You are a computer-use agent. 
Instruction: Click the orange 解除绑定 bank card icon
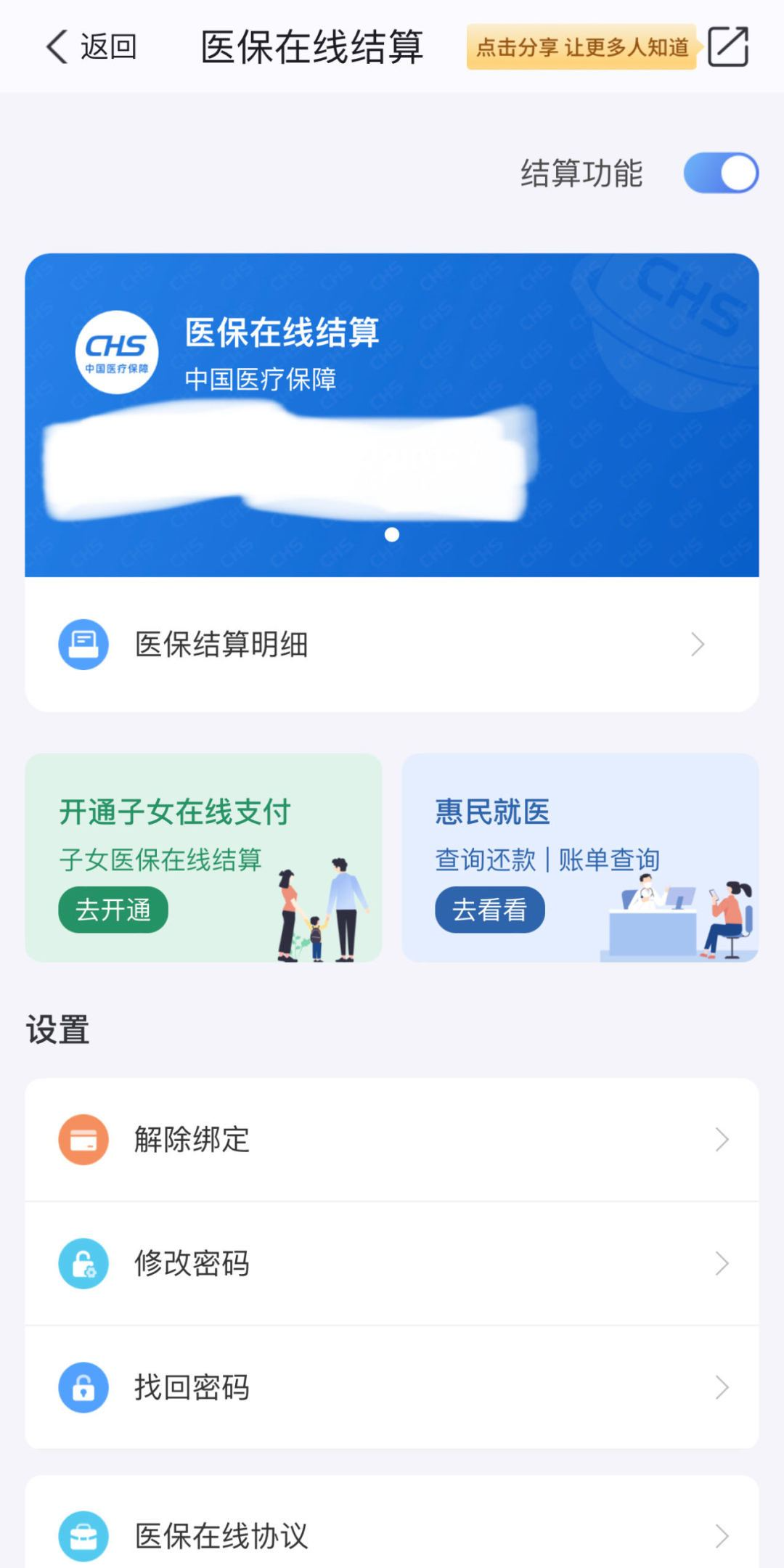pos(83,1140)
